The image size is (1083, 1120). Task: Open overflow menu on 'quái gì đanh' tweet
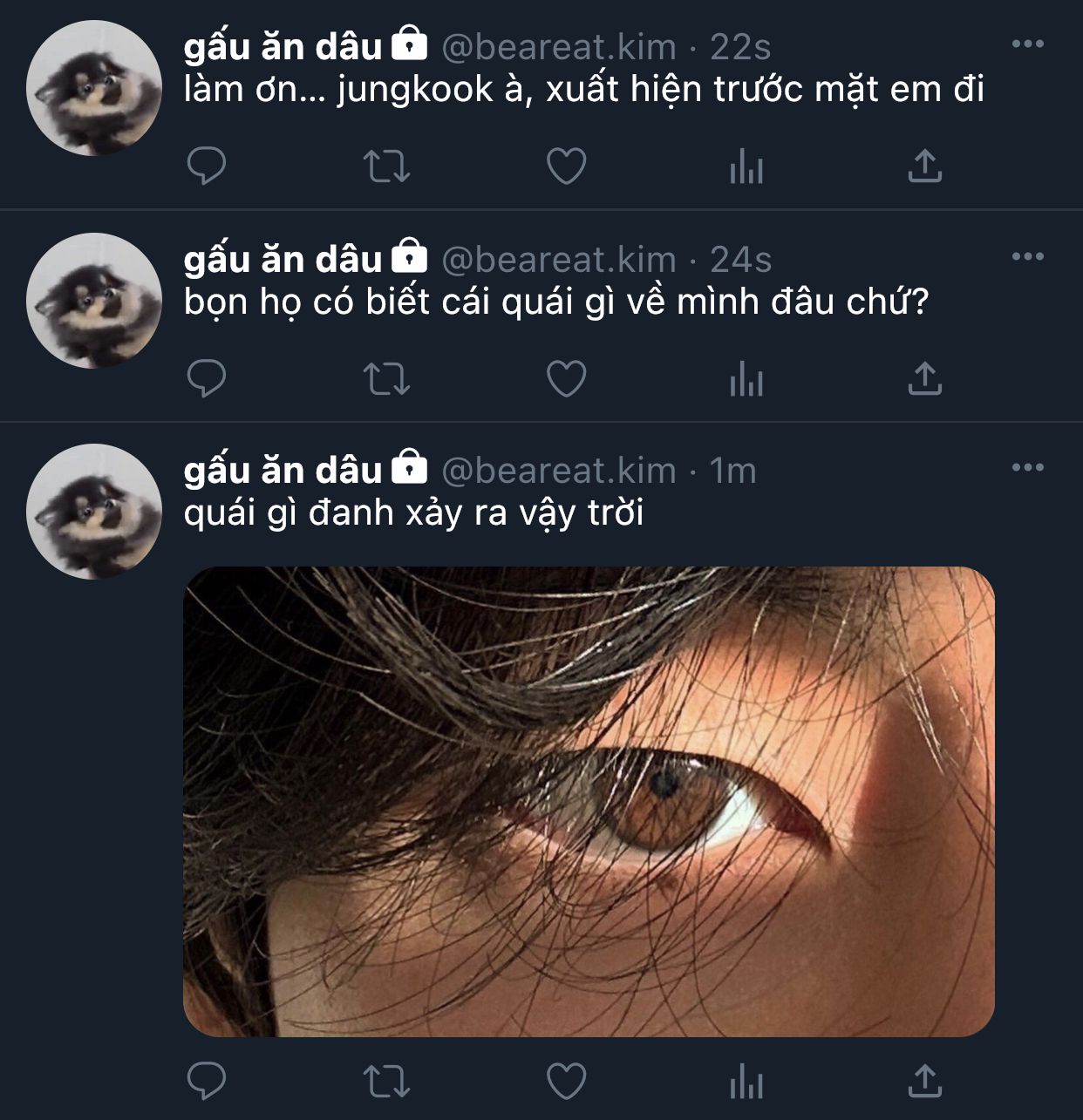1027,468
